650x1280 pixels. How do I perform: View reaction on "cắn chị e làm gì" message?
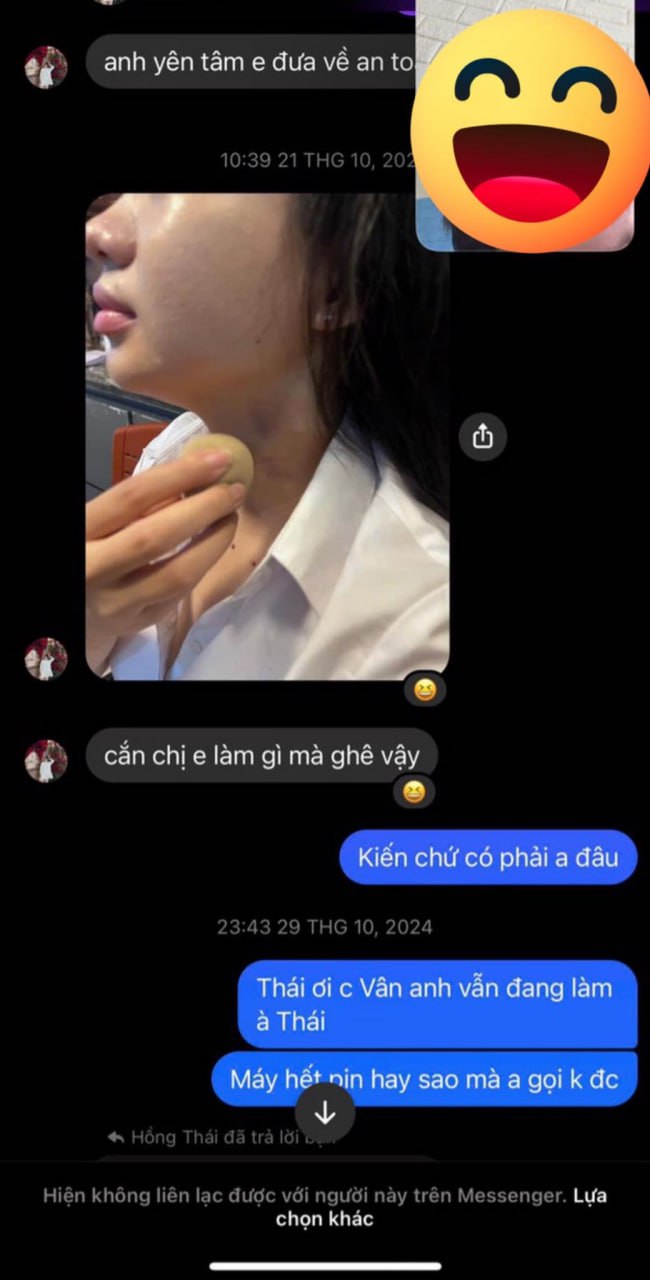click(414, 792)
